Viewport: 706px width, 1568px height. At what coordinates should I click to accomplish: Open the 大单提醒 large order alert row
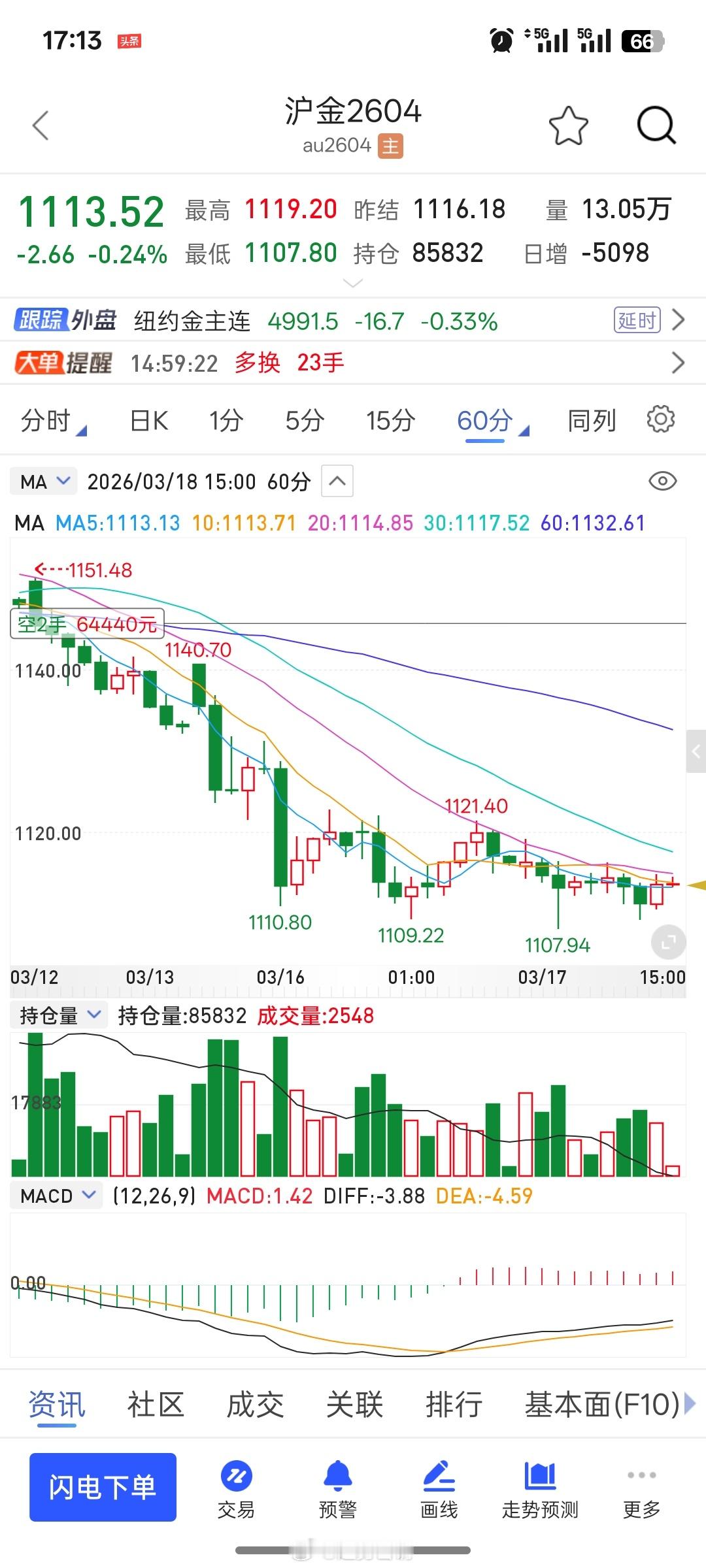tap(353, 363)
